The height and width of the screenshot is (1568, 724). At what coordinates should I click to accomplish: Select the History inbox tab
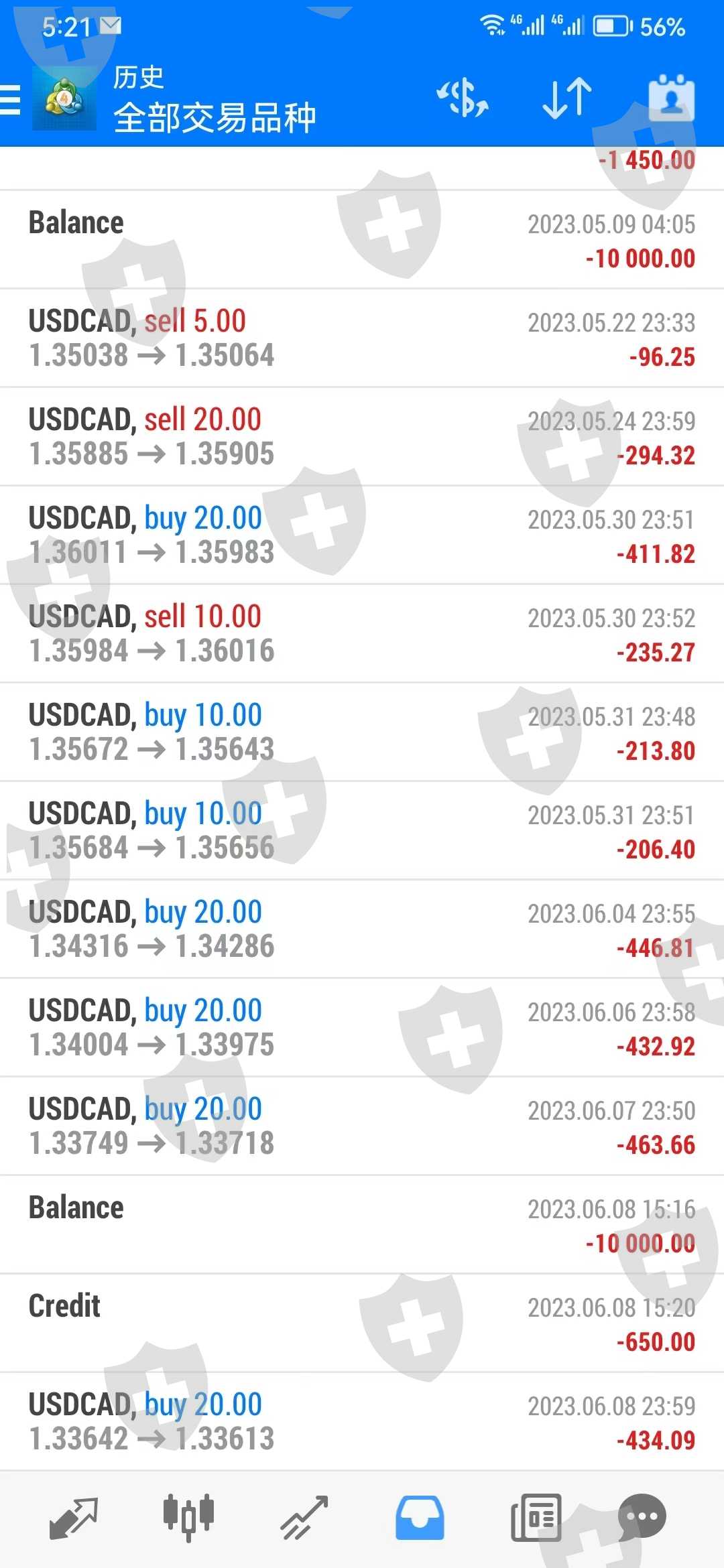(420, 1518)
